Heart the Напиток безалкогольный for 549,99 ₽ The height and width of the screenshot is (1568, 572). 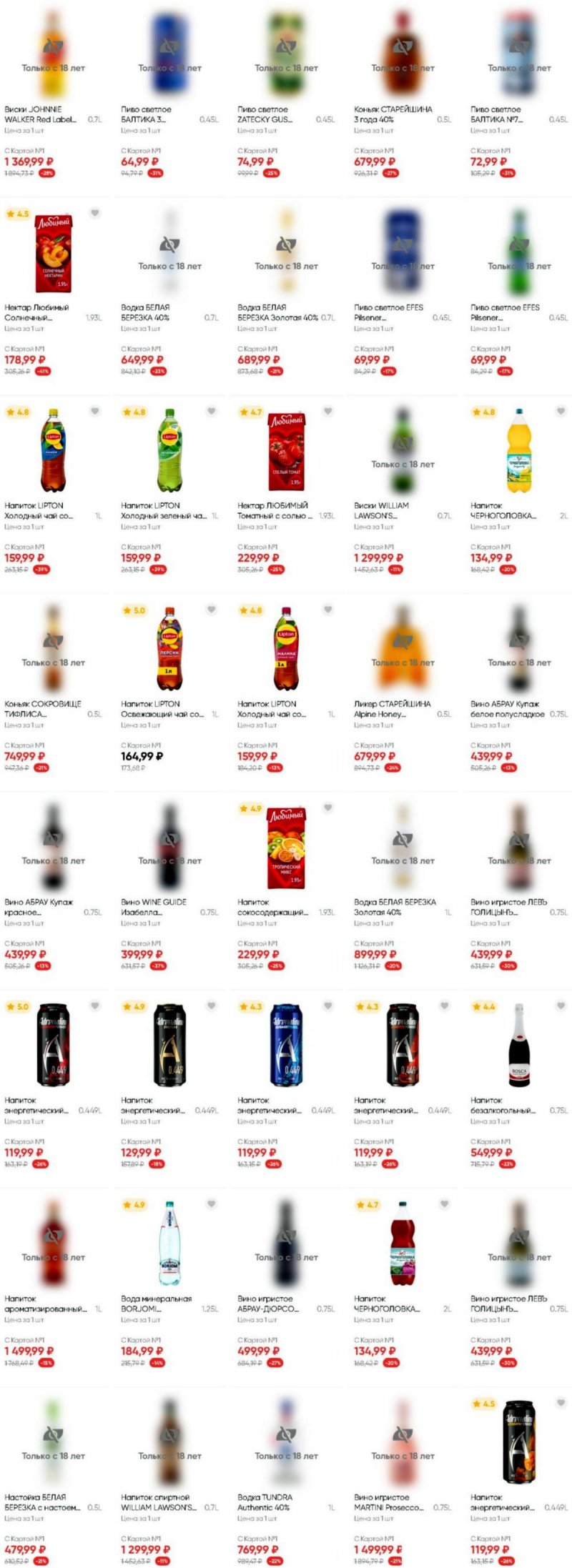click(561, 1006)
